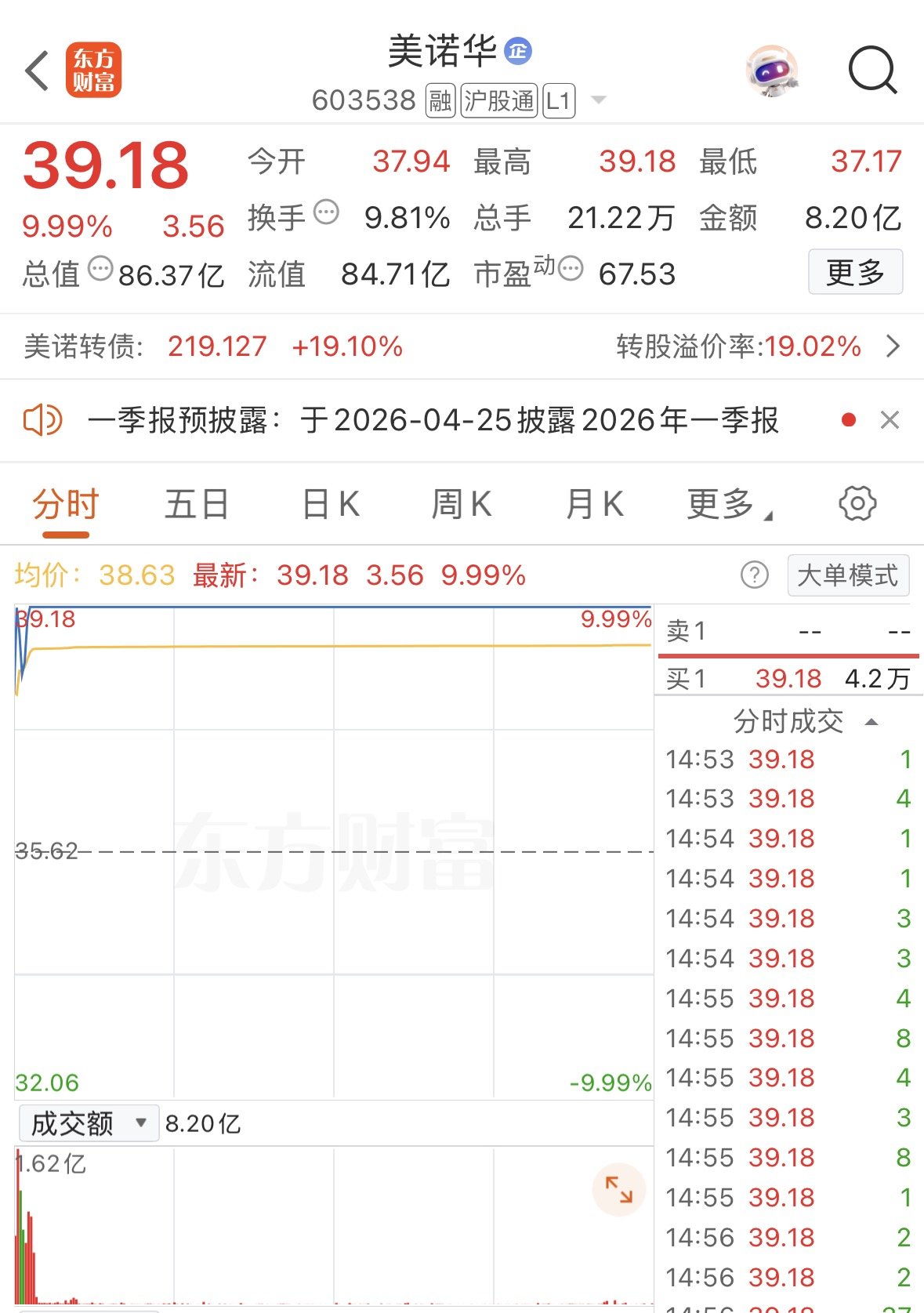This screenshot has width=924, height=1313.
Task: Open the 成交额 indicator dropdown
Action: pos(89,1123)
